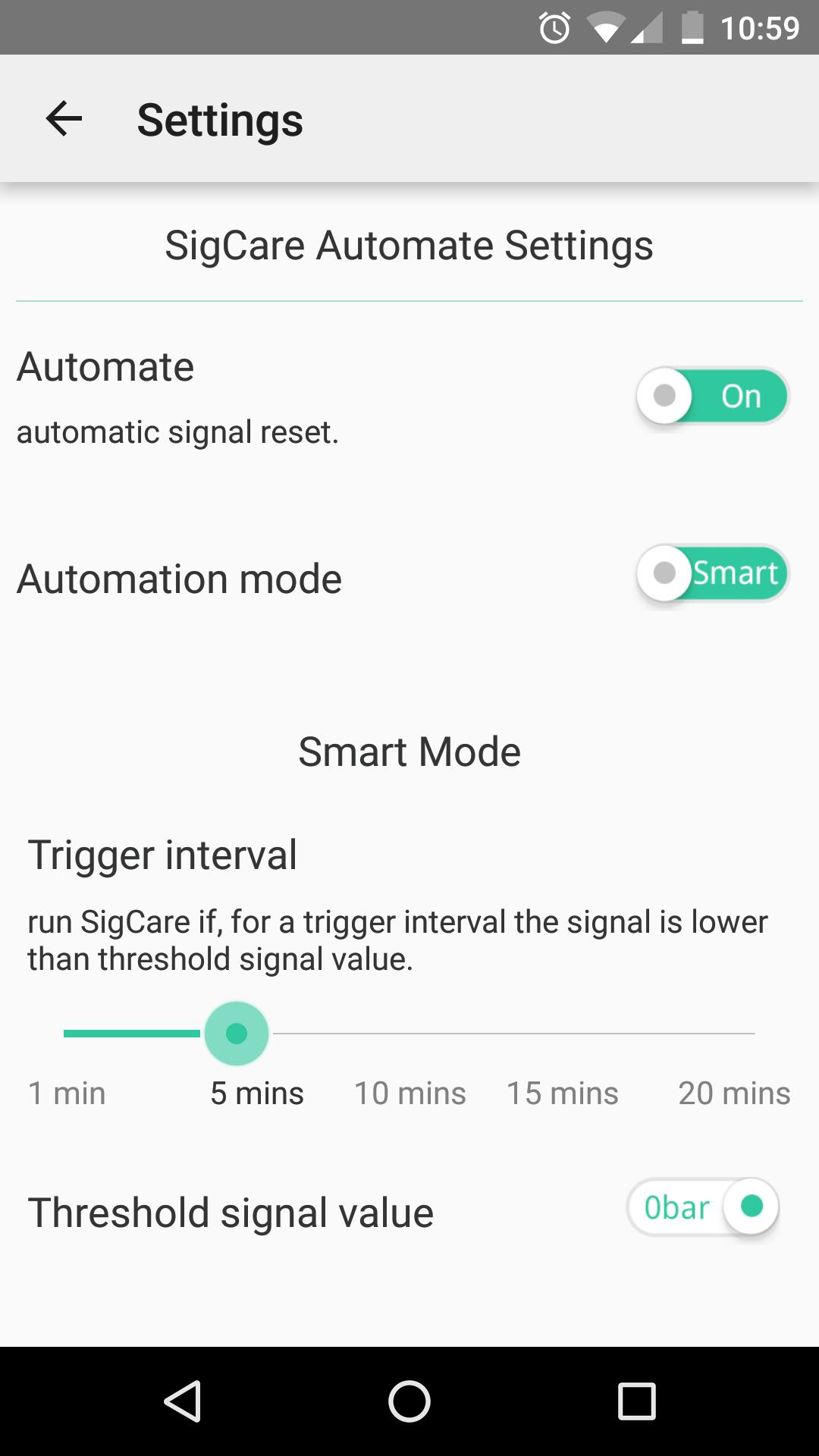Tap the alarm clock status bar icon

point(553,29)
